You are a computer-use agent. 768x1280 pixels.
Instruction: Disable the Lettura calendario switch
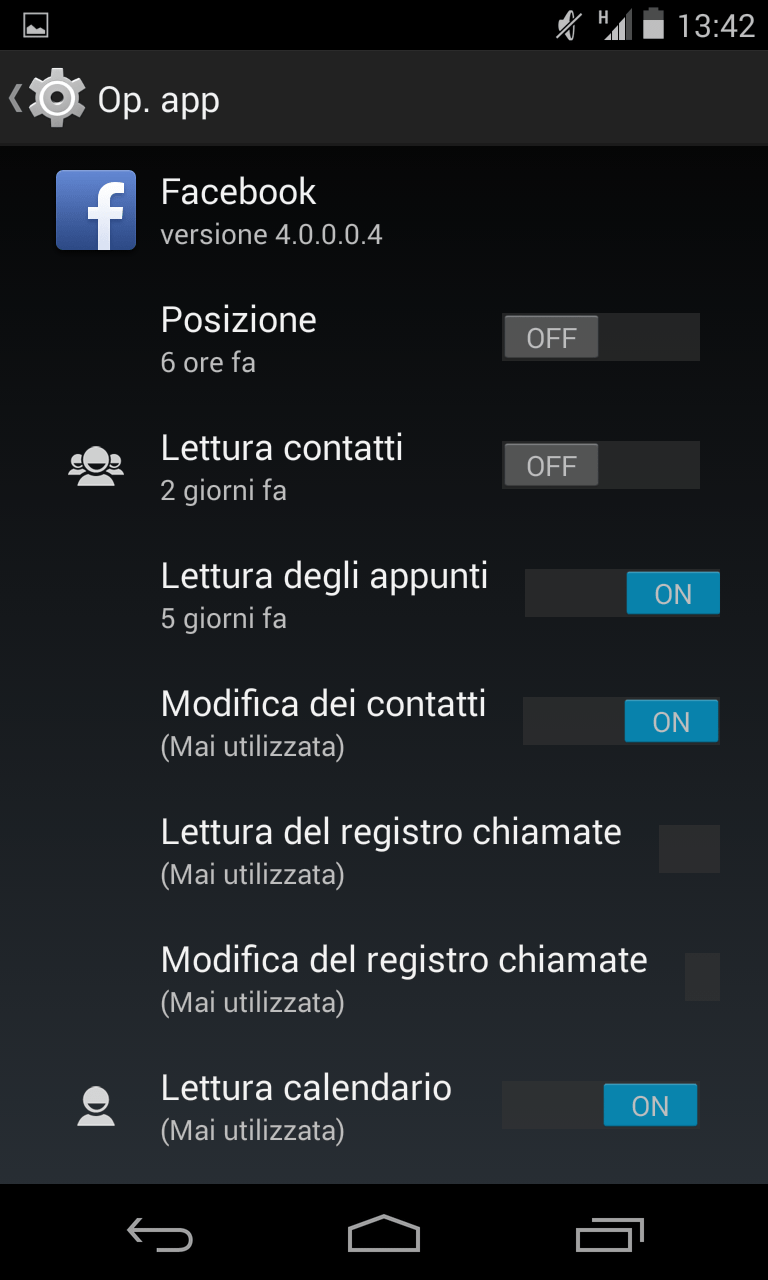click(x=599, y=1104)
